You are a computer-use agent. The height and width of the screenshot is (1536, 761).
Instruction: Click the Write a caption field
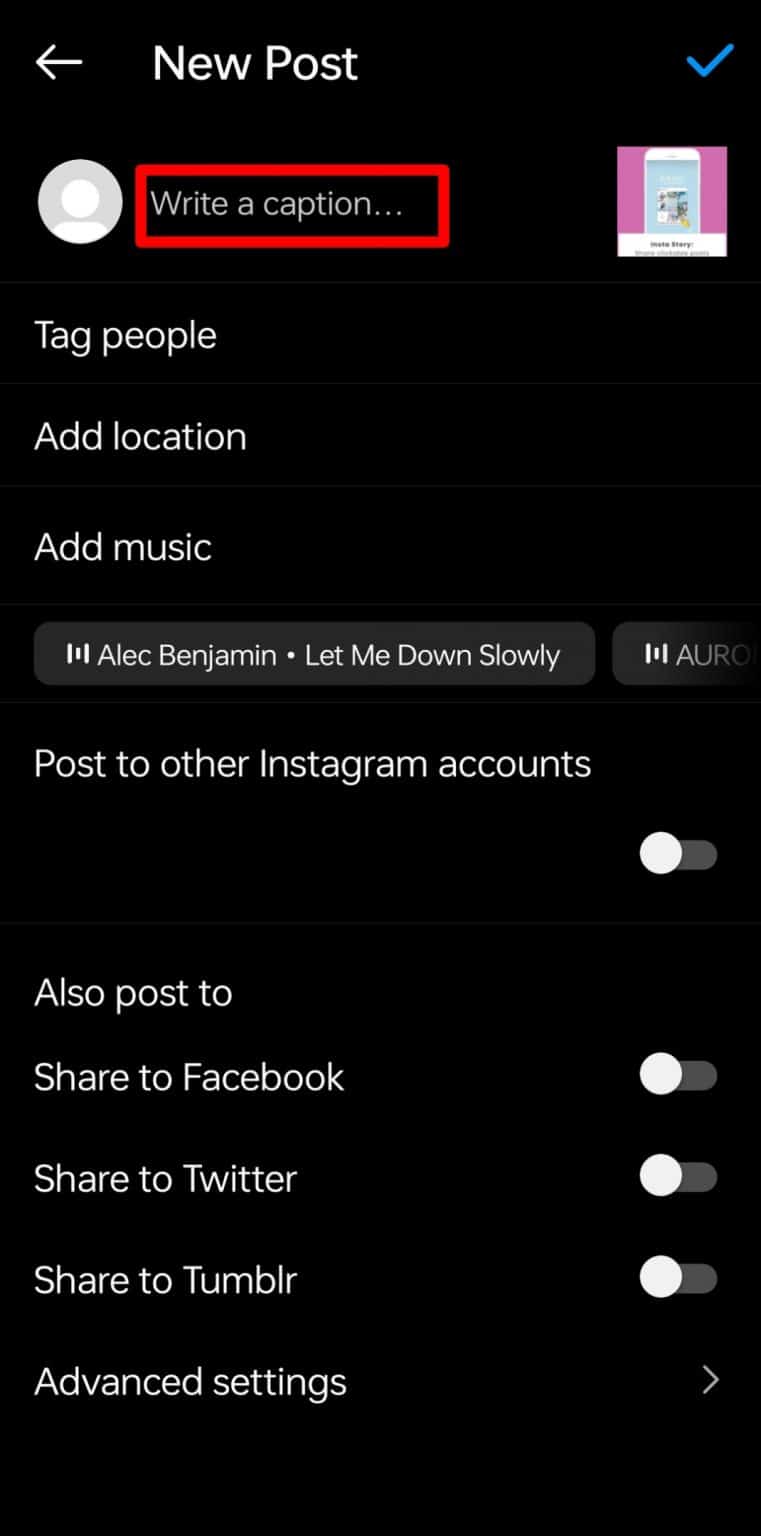click(x=291, y=203)
